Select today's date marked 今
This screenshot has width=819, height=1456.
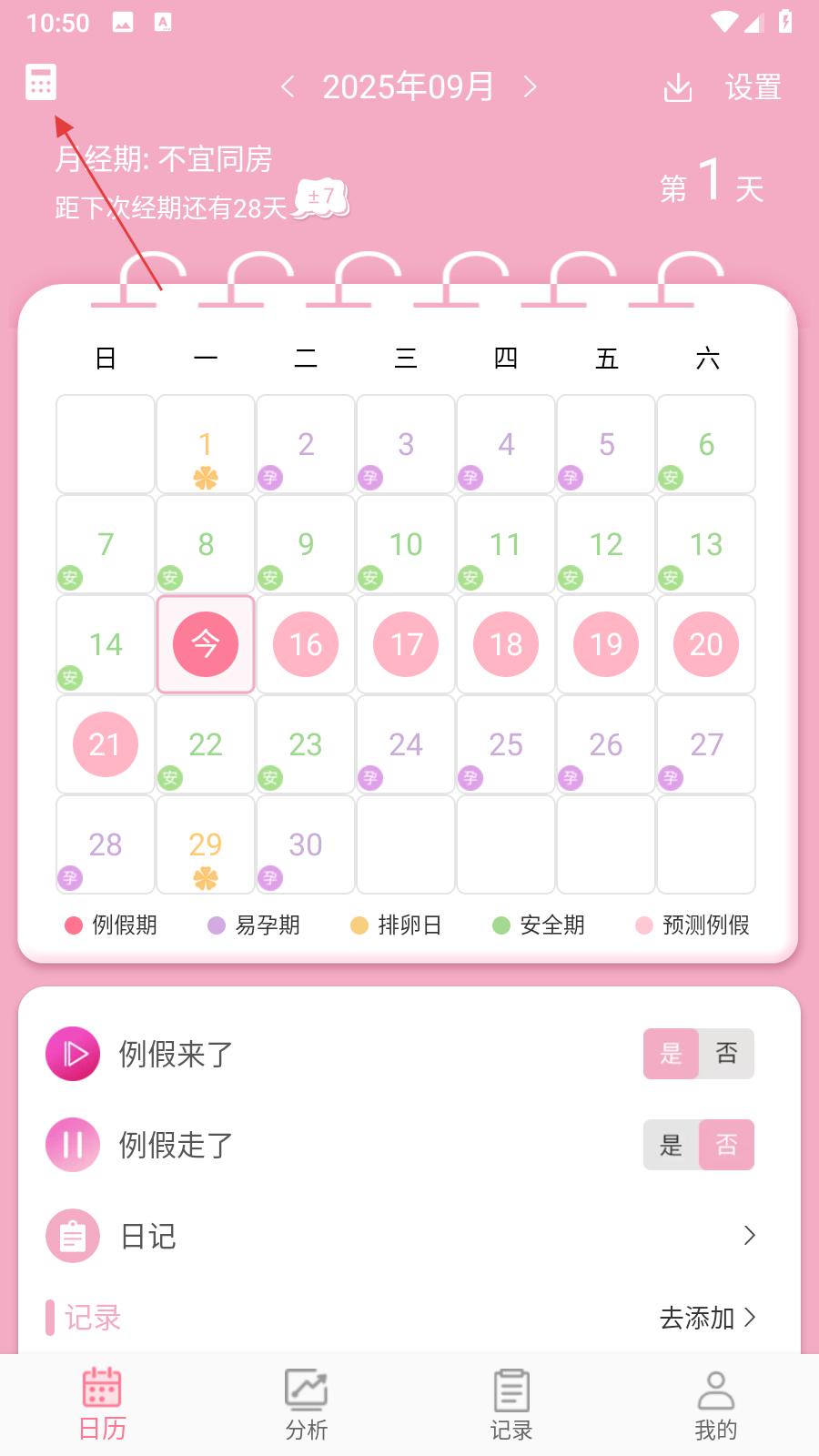click(206, 644)
